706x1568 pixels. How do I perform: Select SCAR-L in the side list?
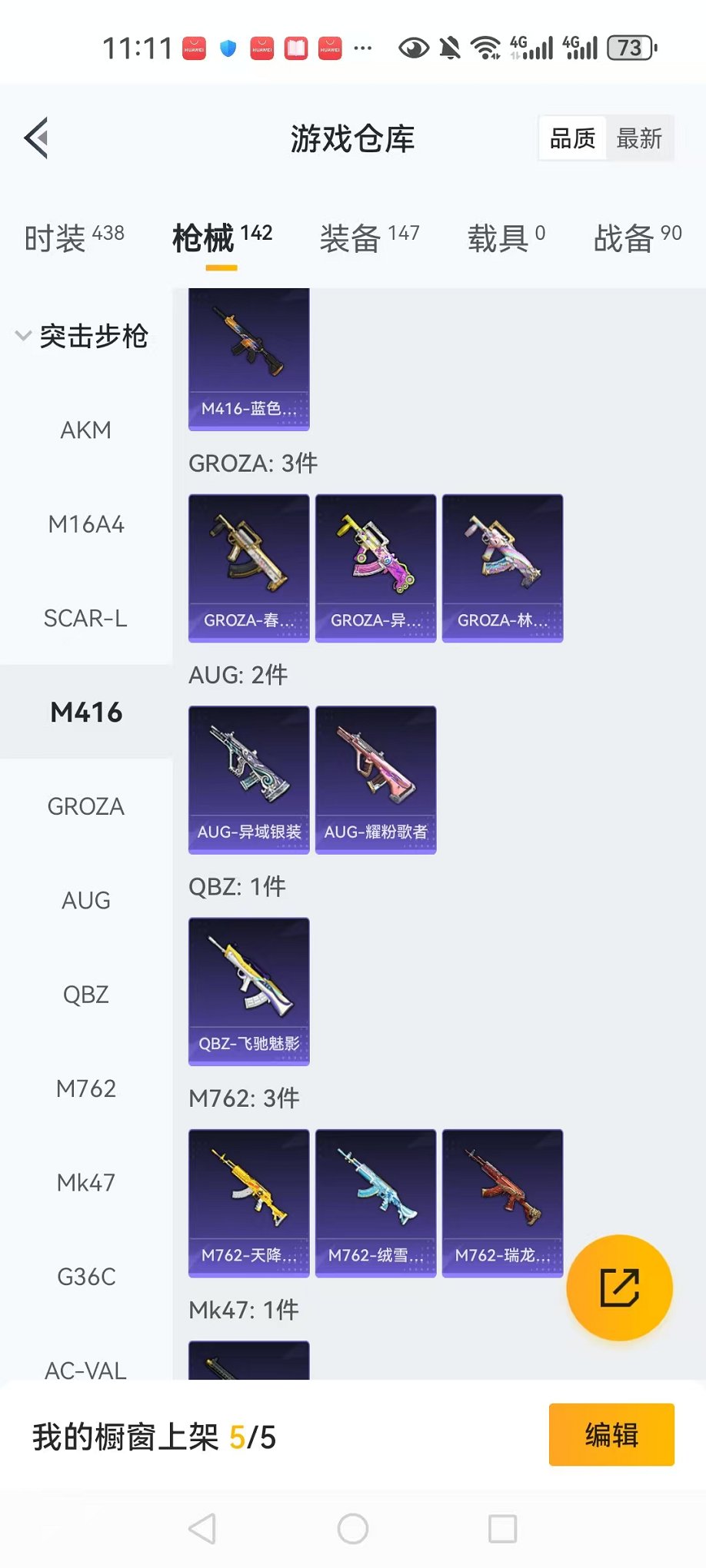[x=85, y=619]
